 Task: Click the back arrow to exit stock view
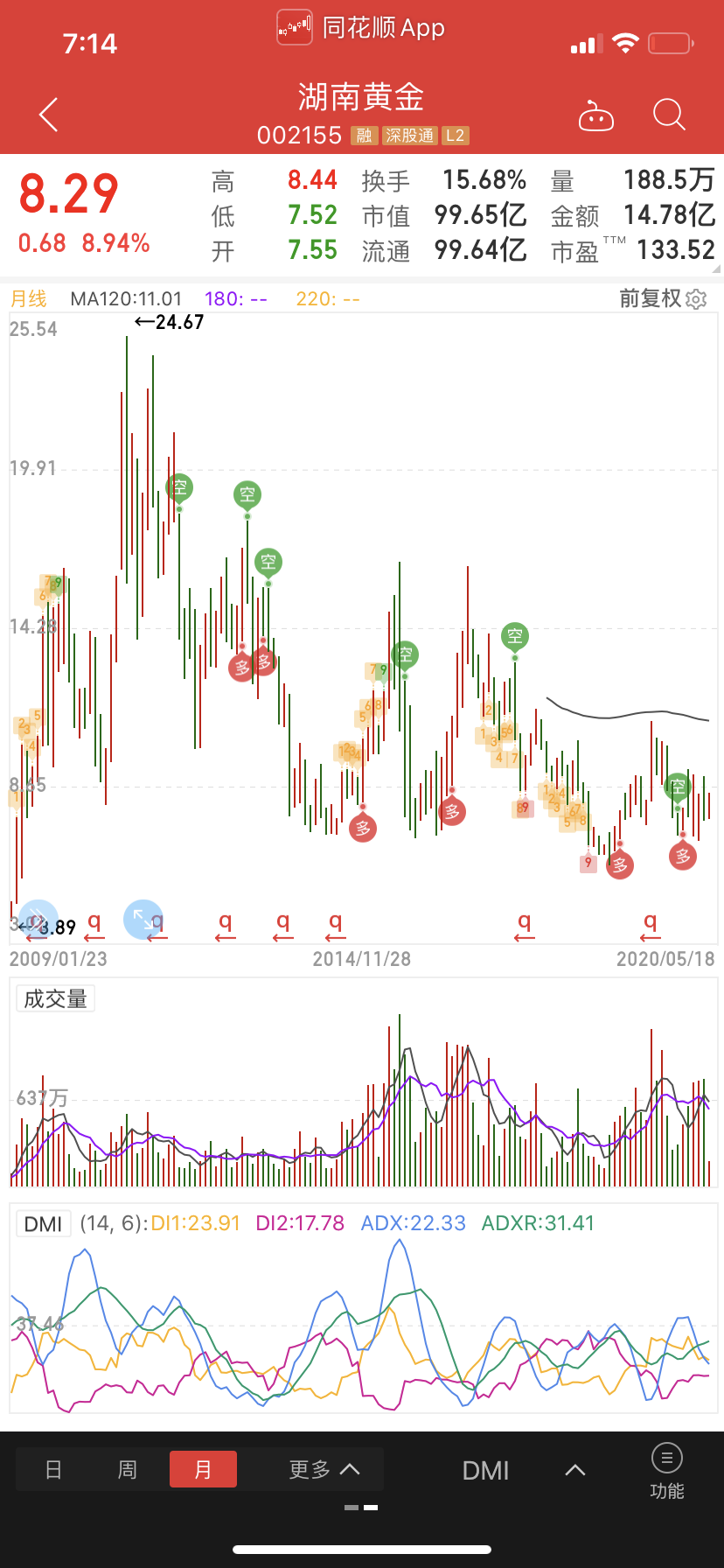(48, 114)
